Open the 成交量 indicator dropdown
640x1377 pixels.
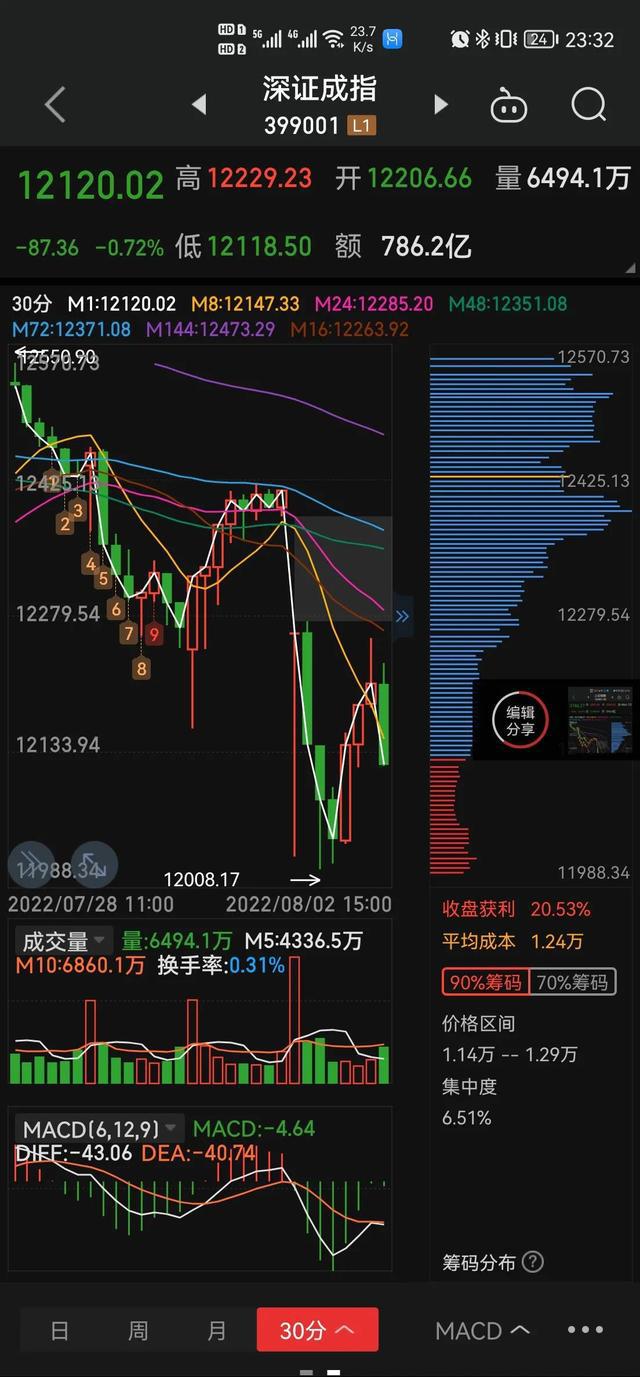click(64, 941)
